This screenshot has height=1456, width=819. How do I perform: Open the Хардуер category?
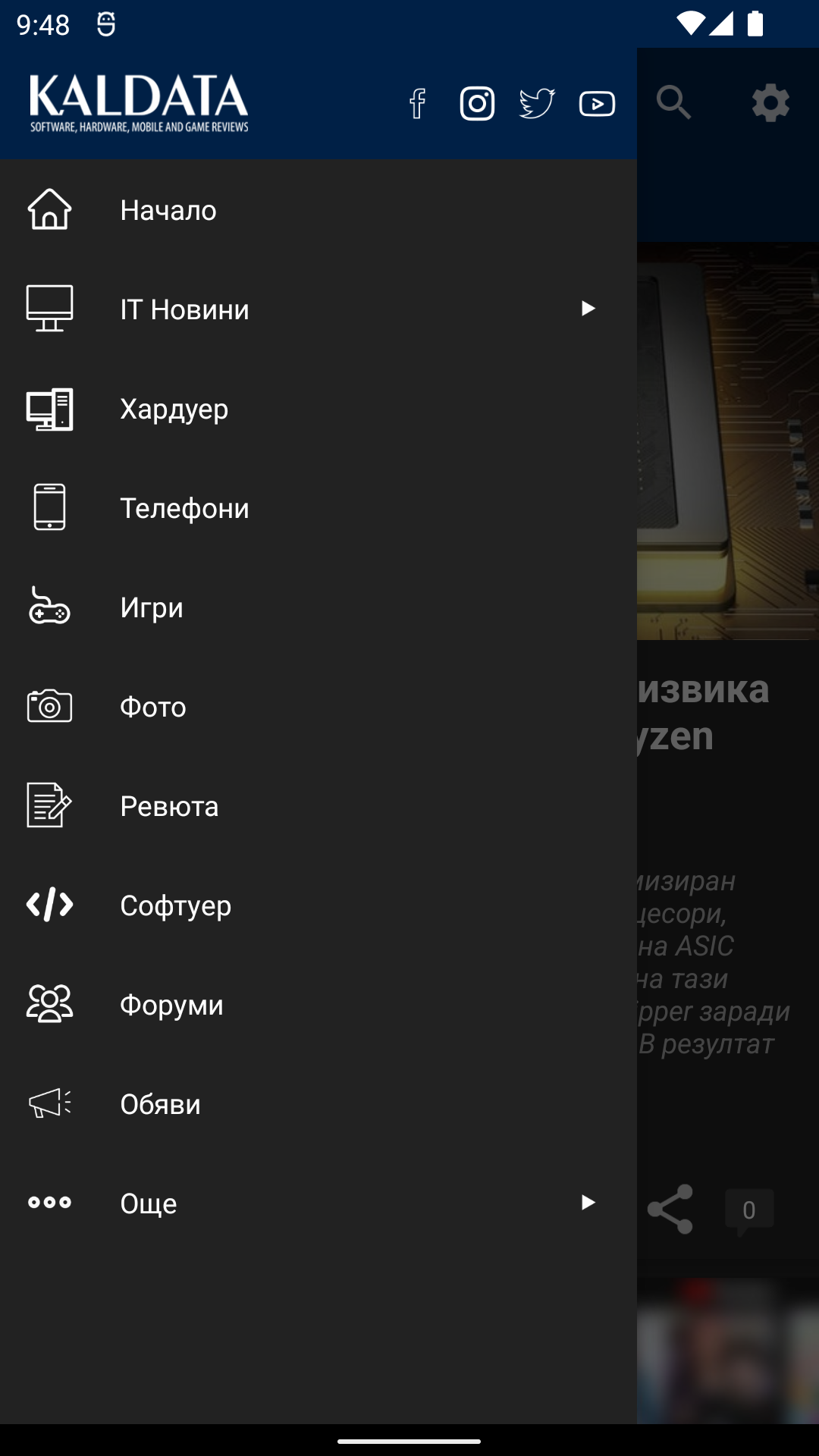tap(174, 409)
